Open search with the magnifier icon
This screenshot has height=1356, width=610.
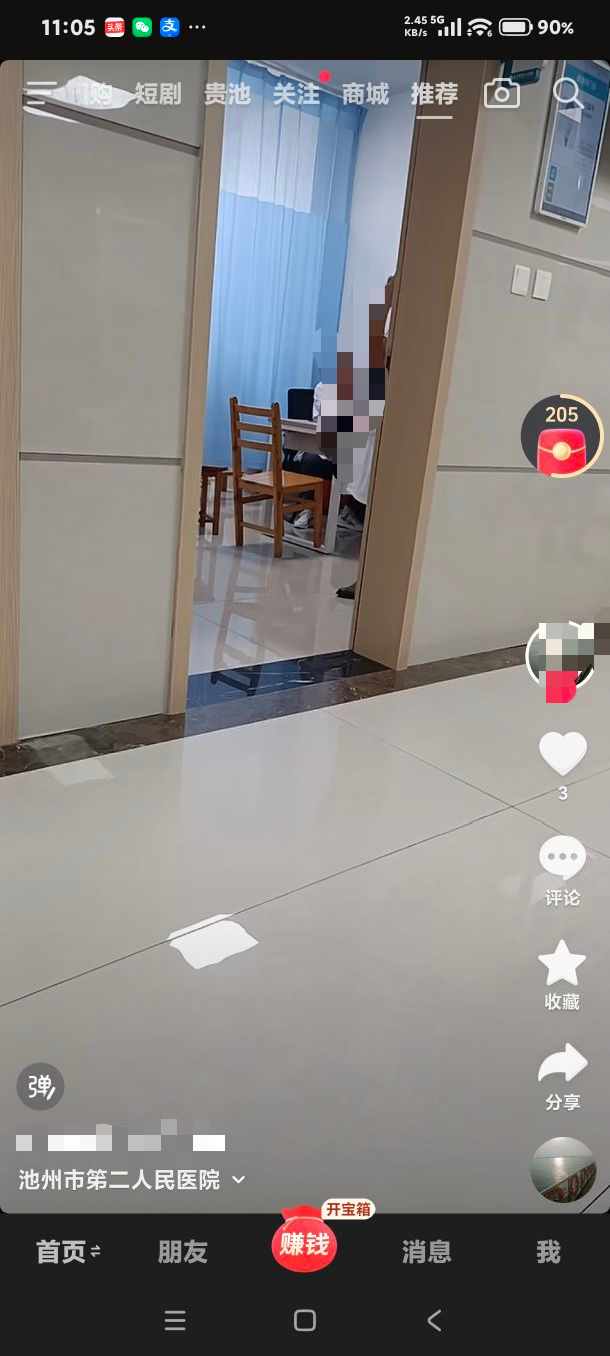[x=568, y=93]
